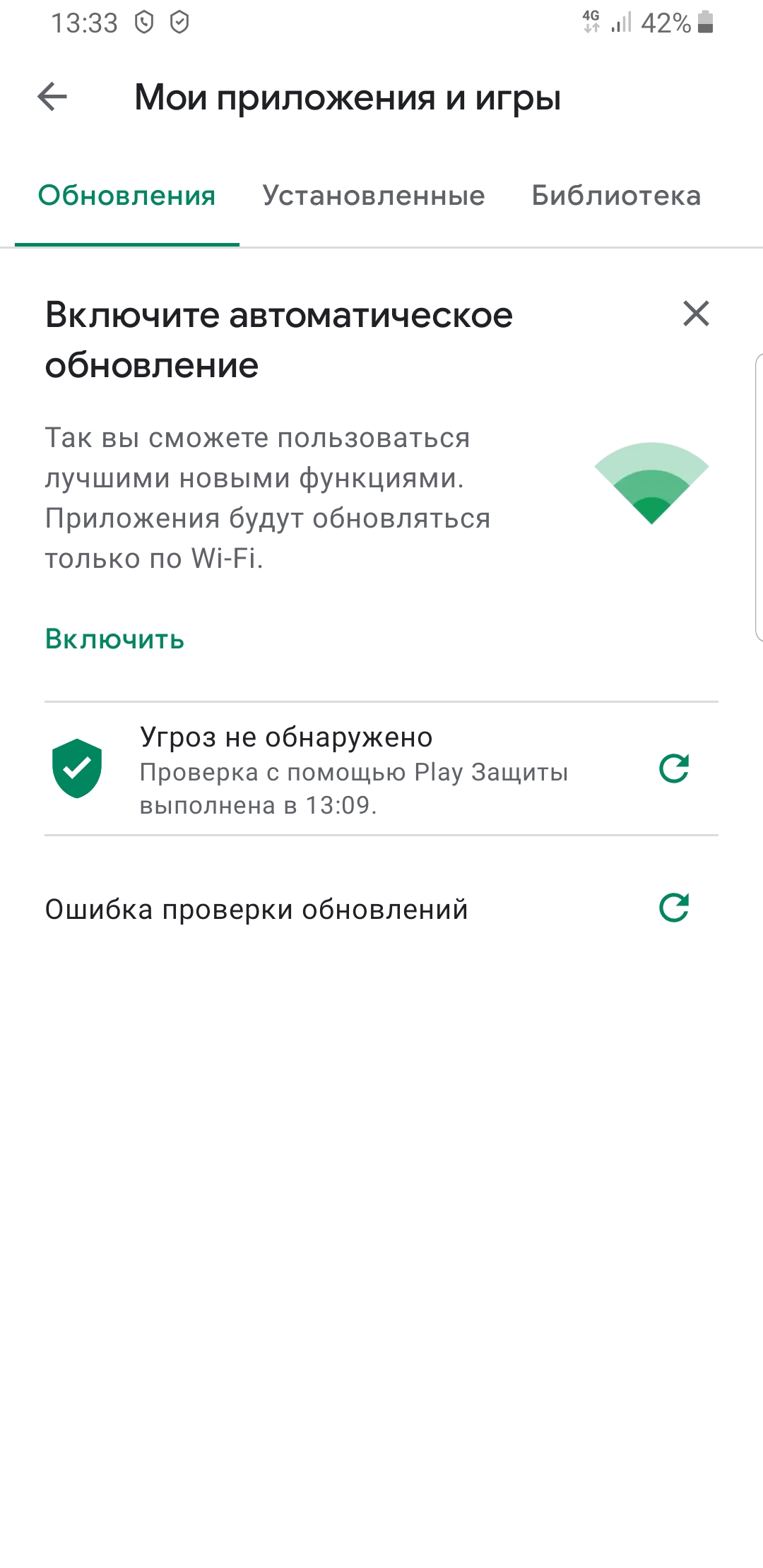Go back using the arrow icon
Screen dimensions: 763x1568
52,97
